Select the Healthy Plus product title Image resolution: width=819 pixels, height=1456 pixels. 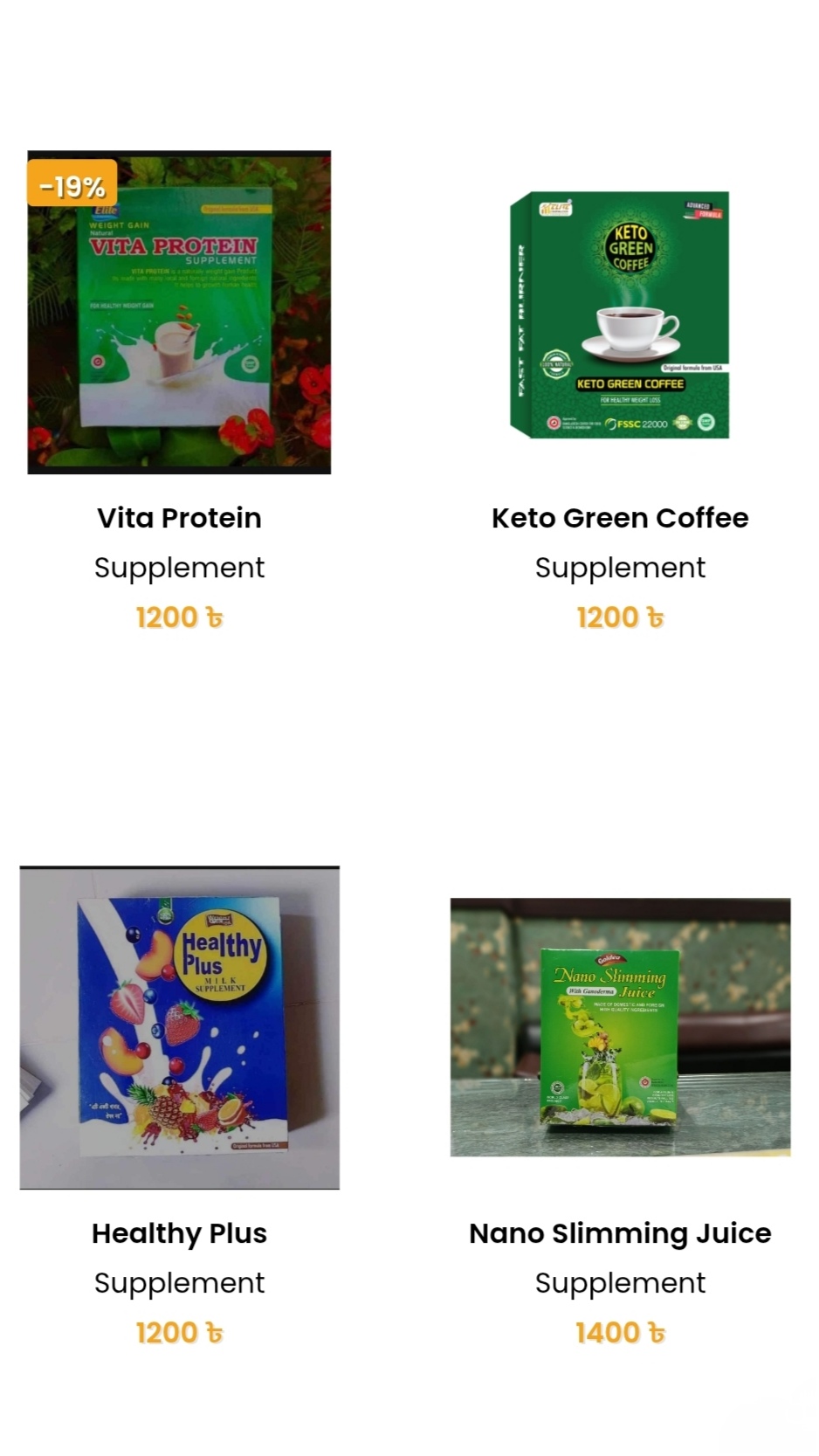click(179, 1233)
